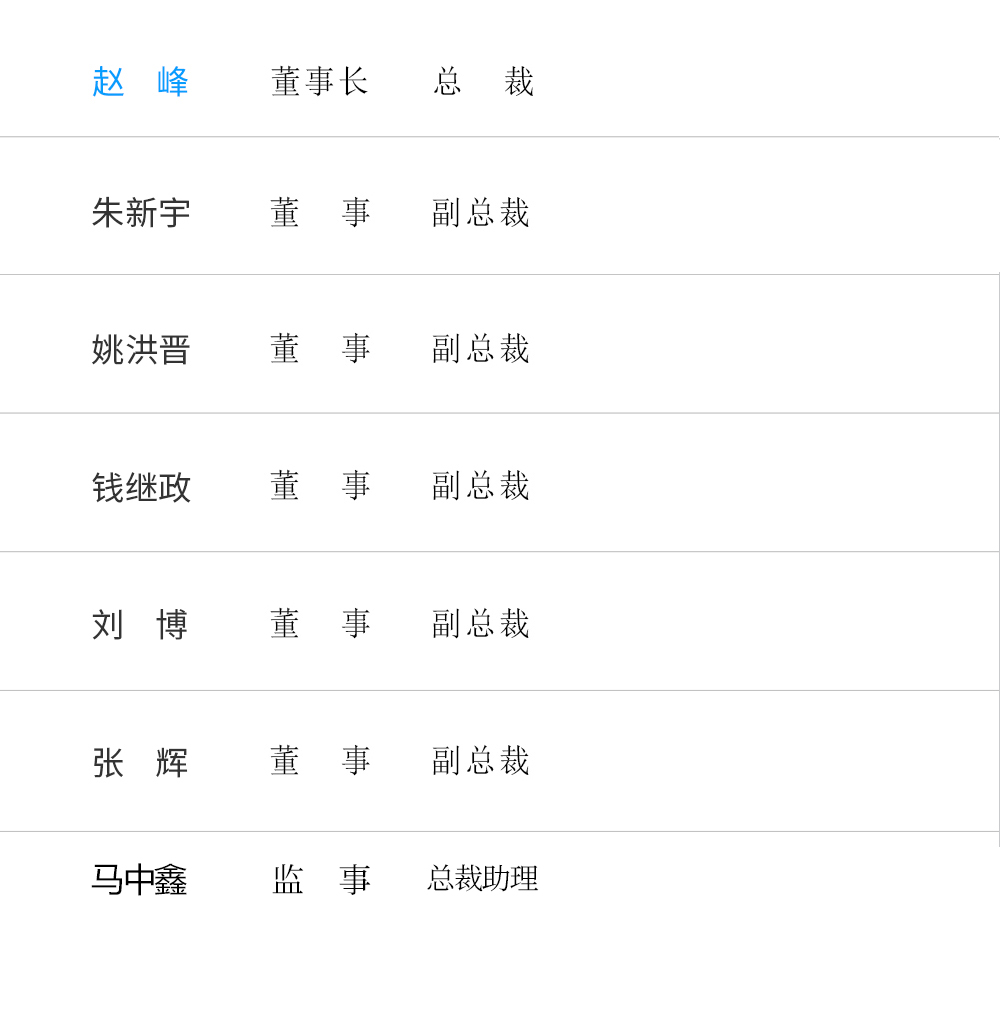
Task: Open 张辉 vice president row
Action: click(140, 763)
